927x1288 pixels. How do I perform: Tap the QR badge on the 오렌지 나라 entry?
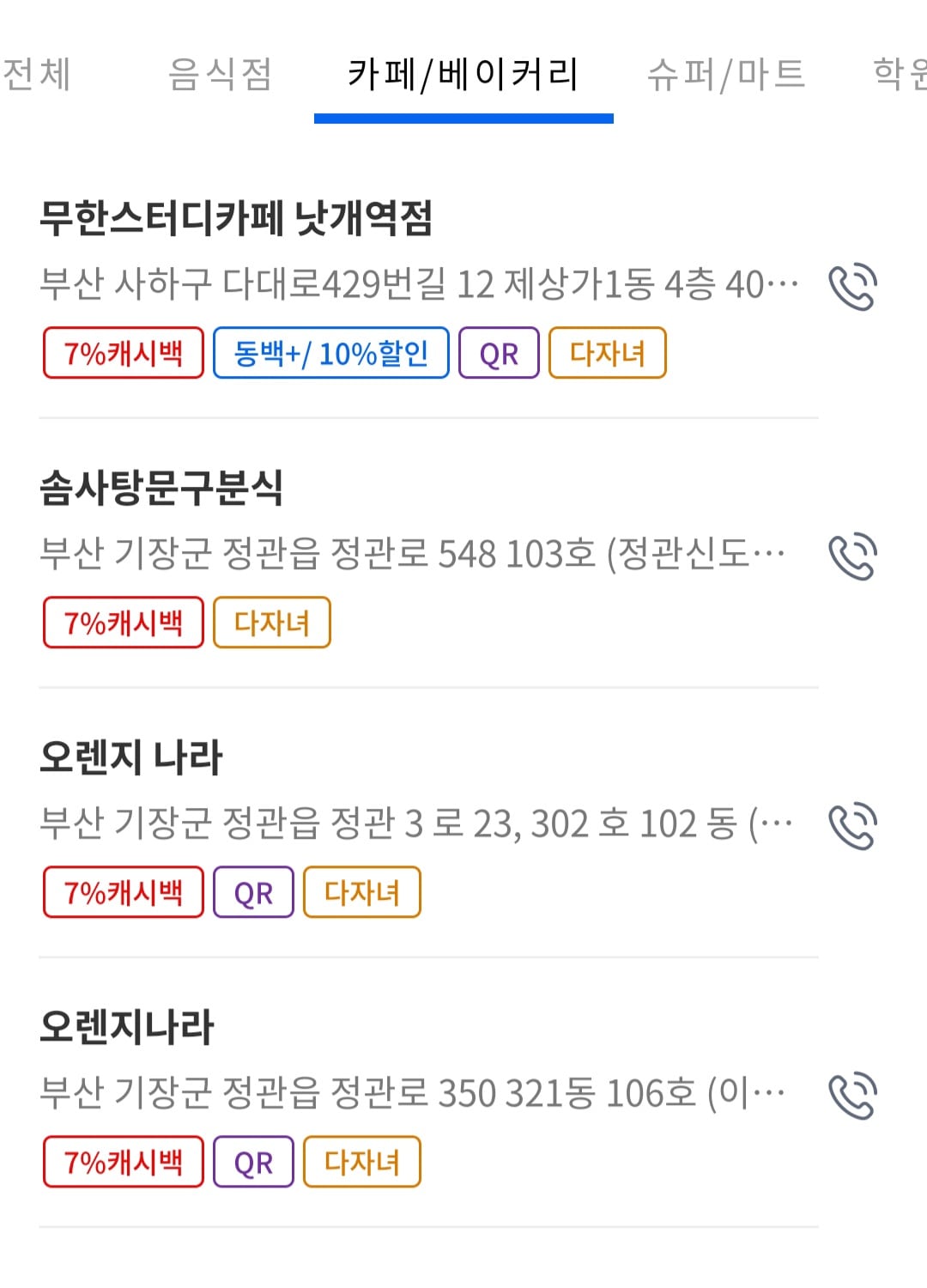(x=252, y=891)
